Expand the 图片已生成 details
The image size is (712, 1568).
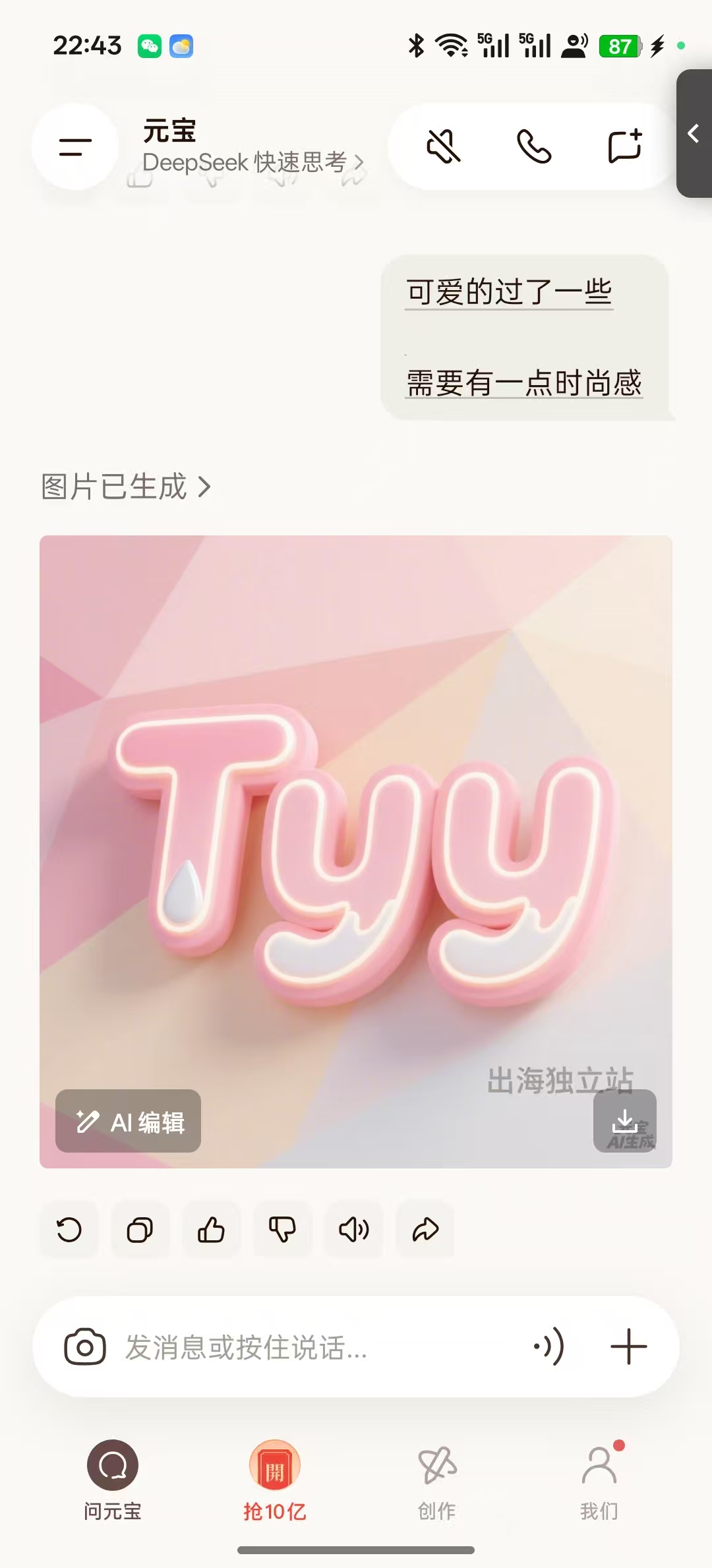click(x=127, y=487)
